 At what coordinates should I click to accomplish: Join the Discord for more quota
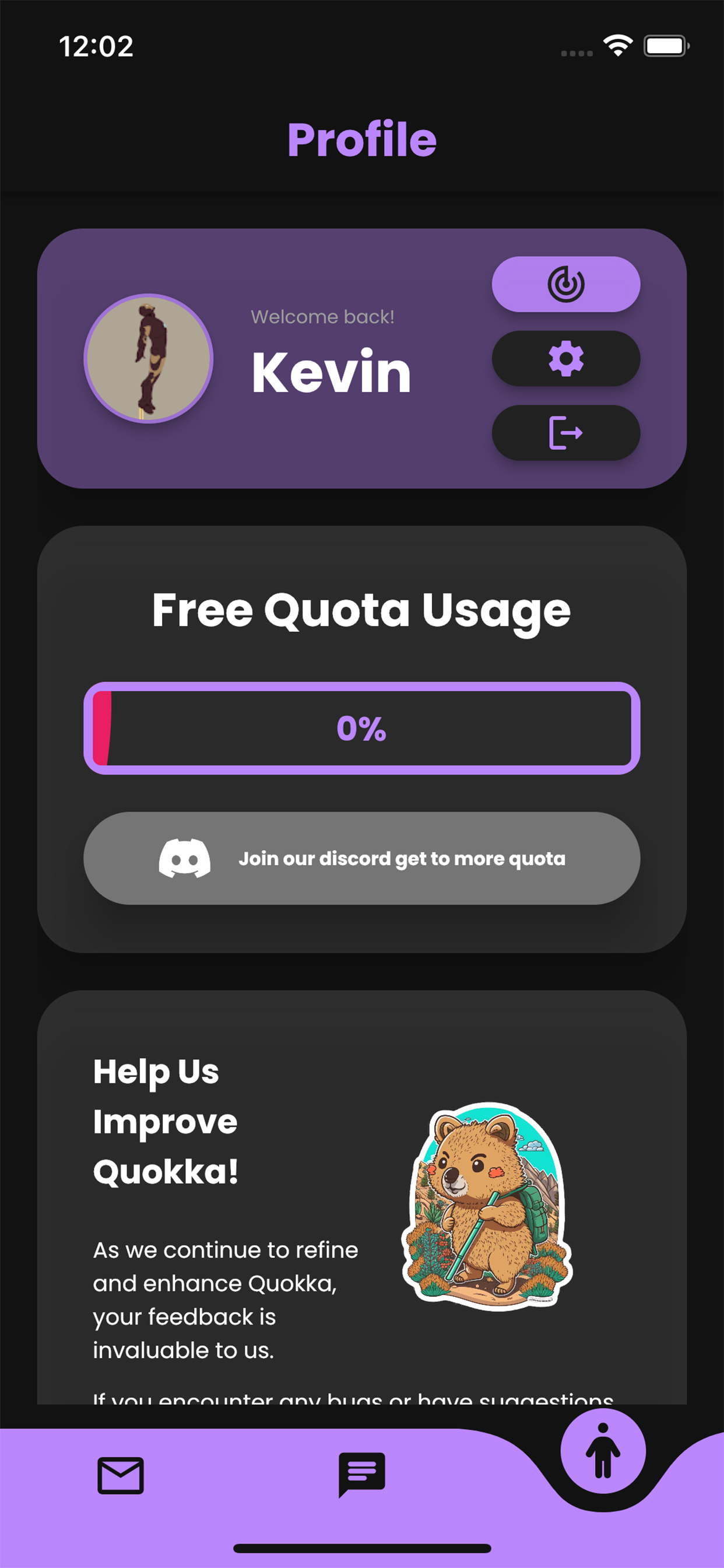pyautogui.click(x=361, y=858)
